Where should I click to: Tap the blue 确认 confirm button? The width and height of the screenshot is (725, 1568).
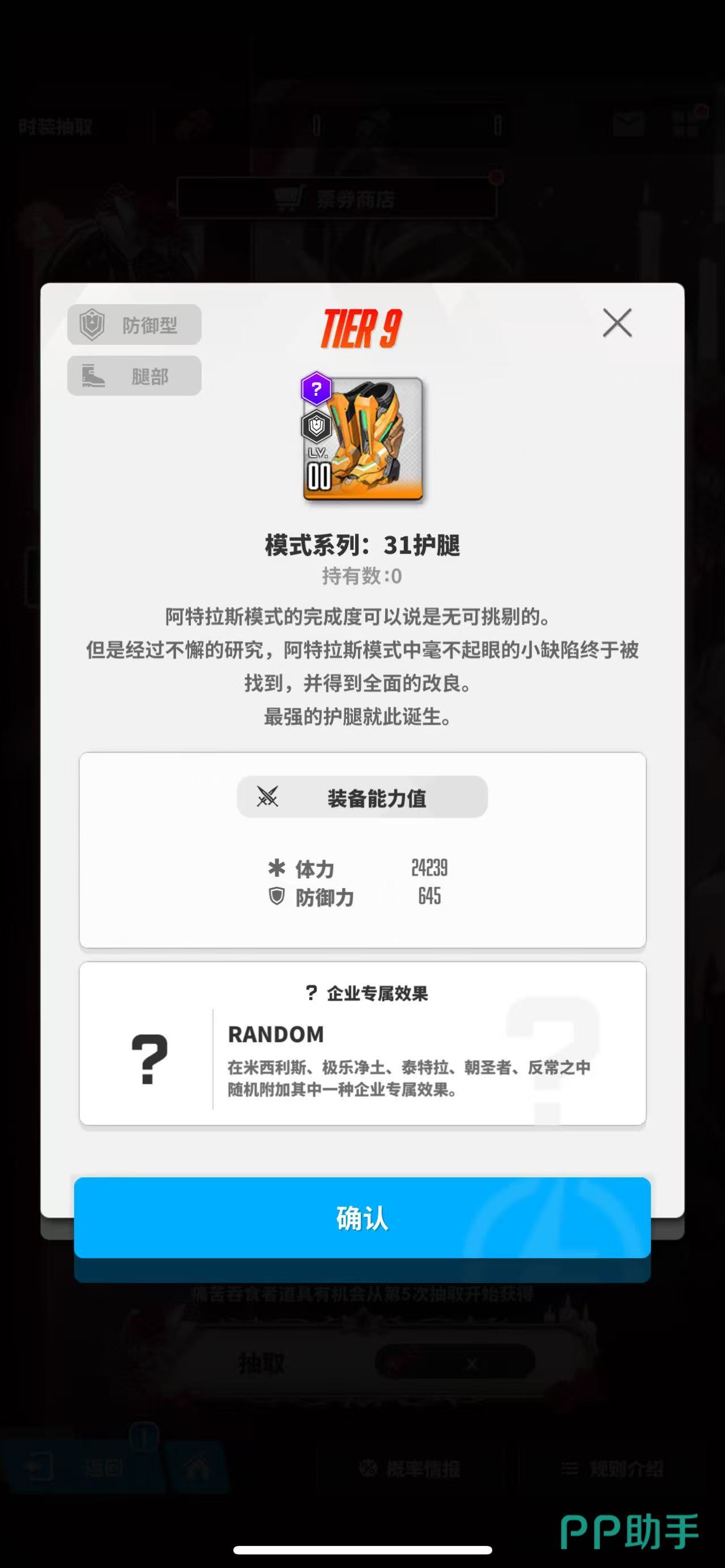[362, 1217]
